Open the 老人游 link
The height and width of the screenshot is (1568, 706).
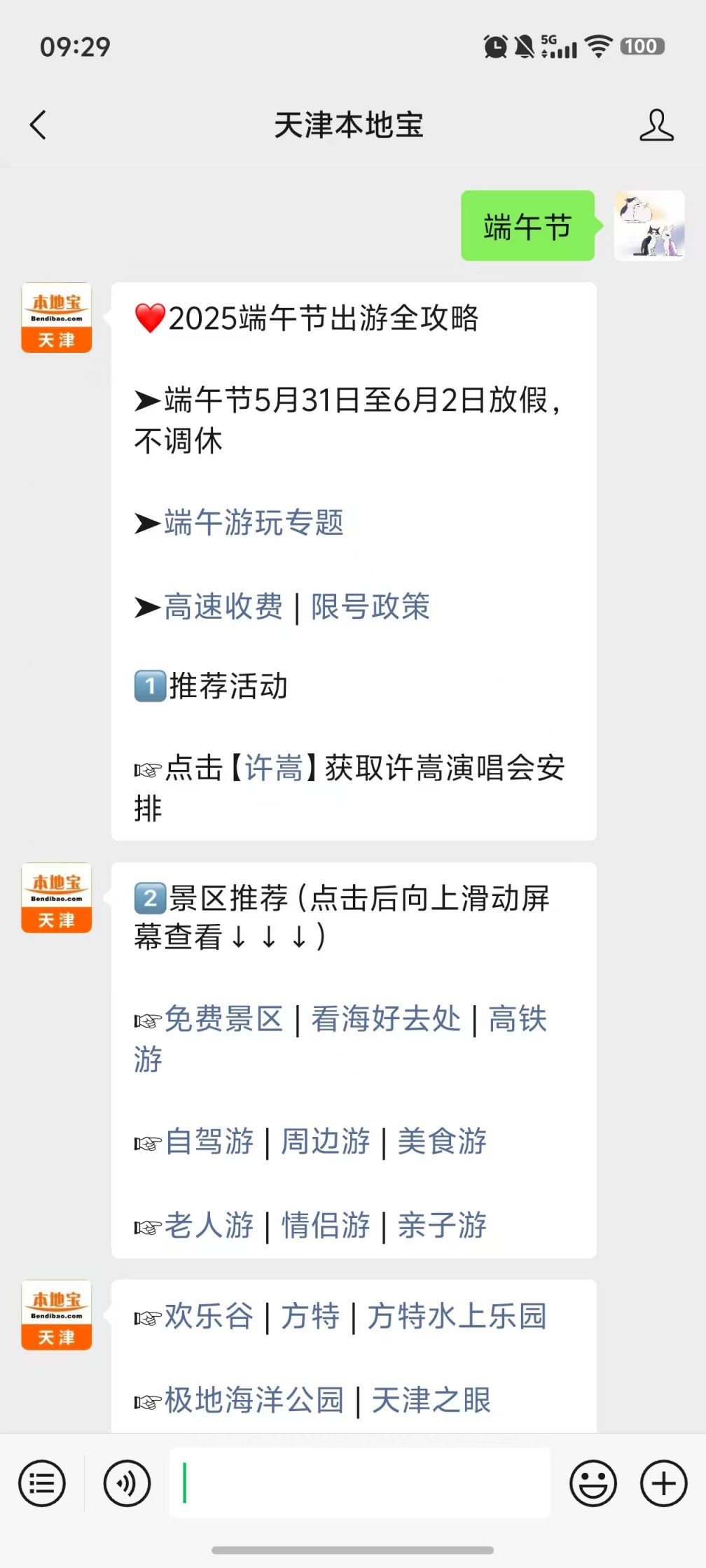209,1225
